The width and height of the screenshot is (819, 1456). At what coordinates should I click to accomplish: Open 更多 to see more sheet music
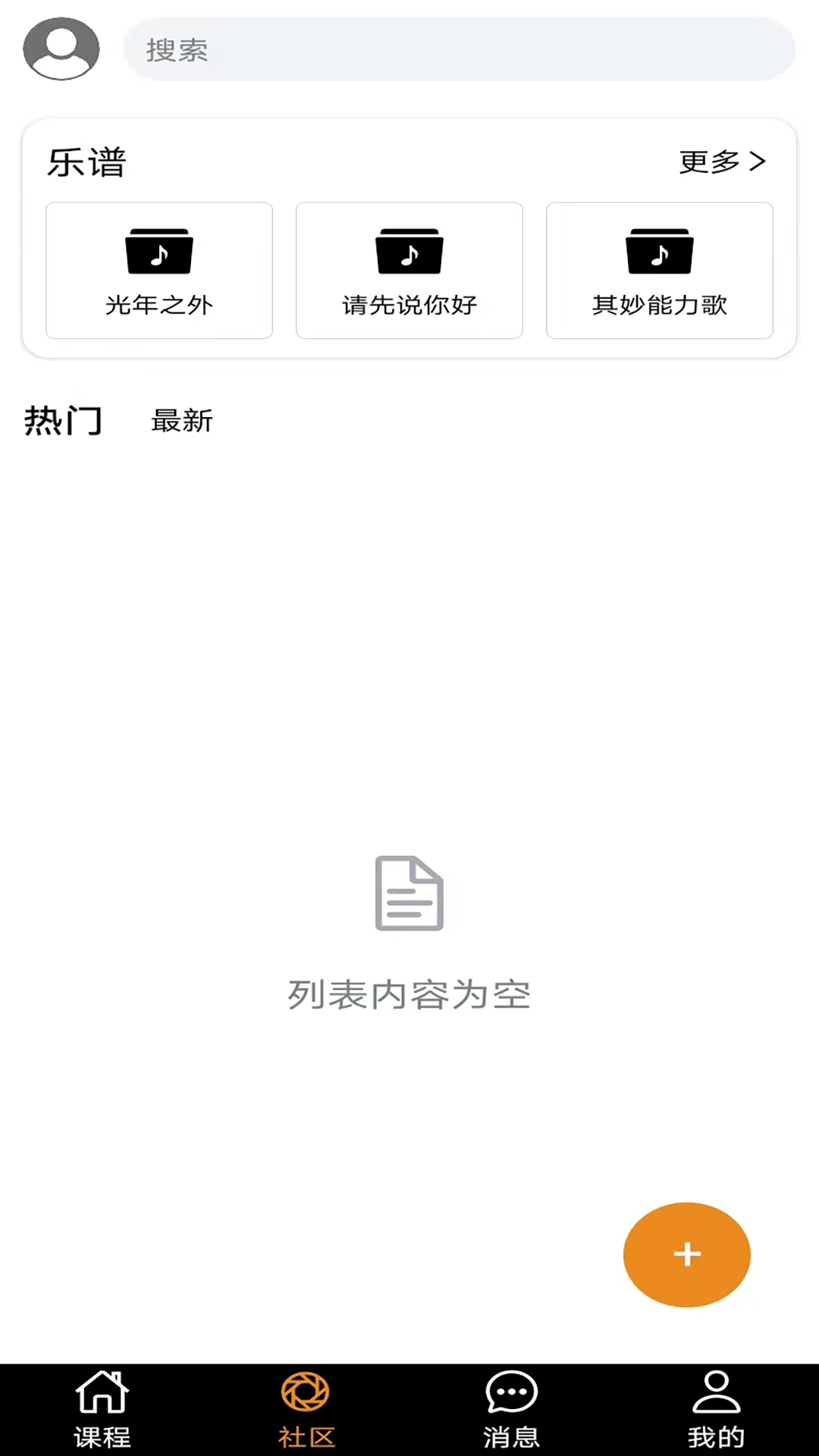click(722, 162)
